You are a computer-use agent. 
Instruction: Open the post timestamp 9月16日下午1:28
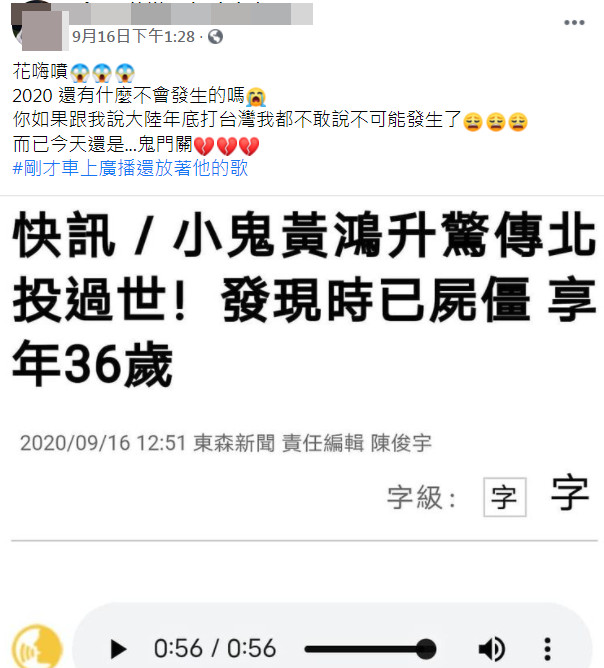133,37
